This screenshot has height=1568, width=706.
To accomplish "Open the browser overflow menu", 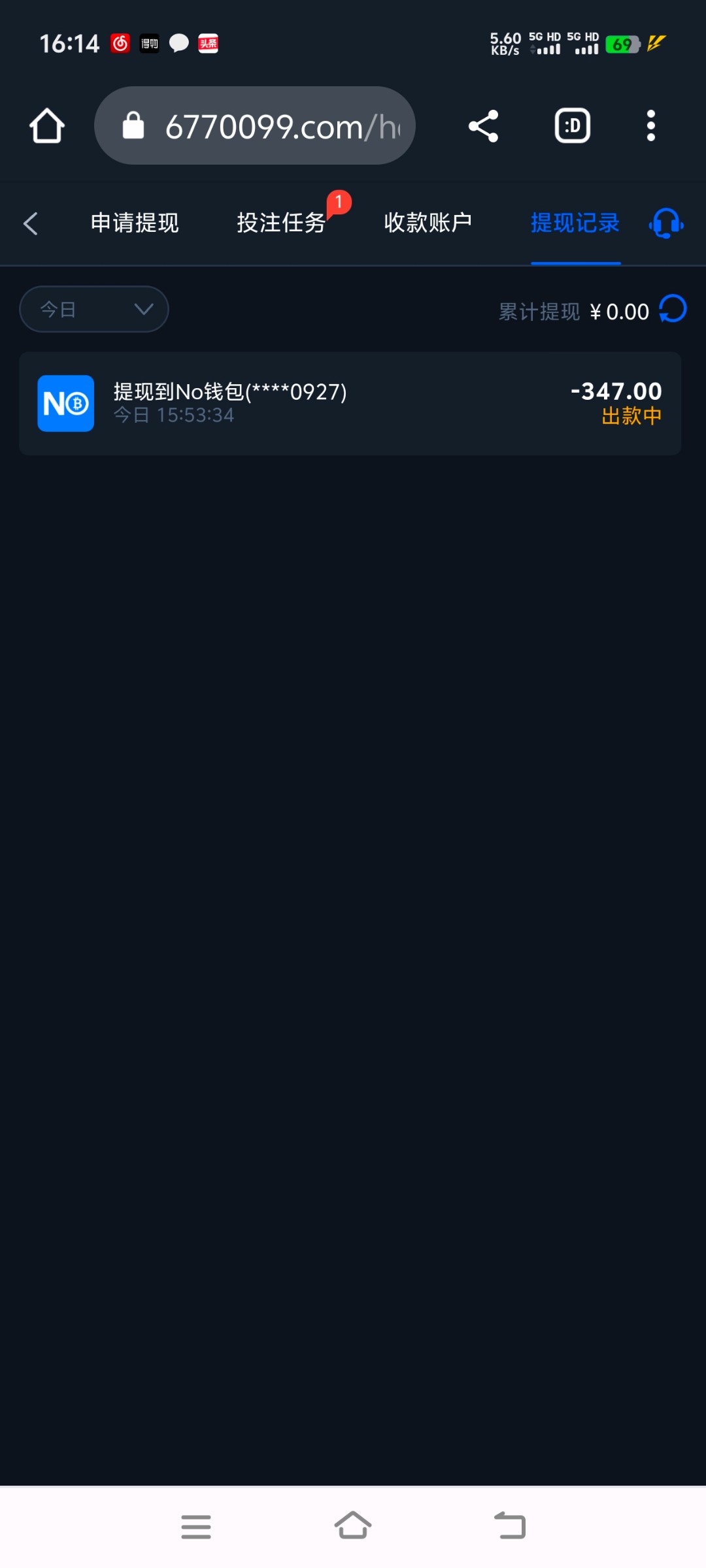I will pyautogui.click(x=650, y=125).
